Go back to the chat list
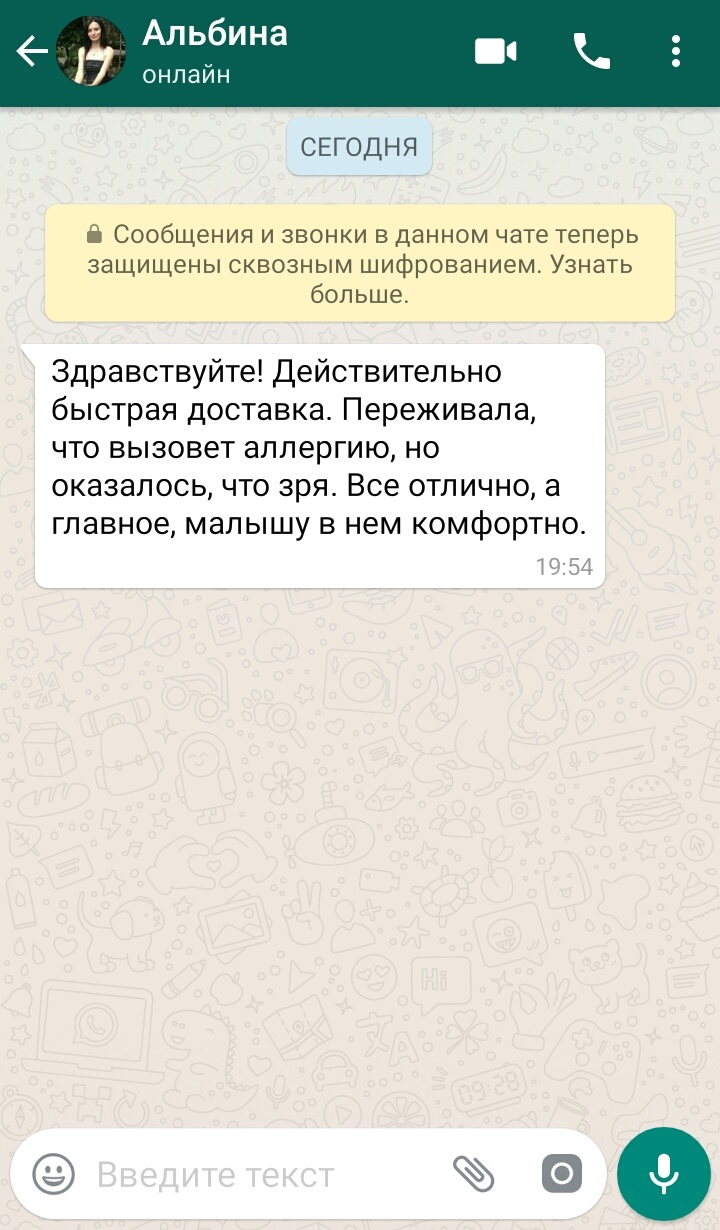Screen dimensions: 720x1230 (30, 52)
